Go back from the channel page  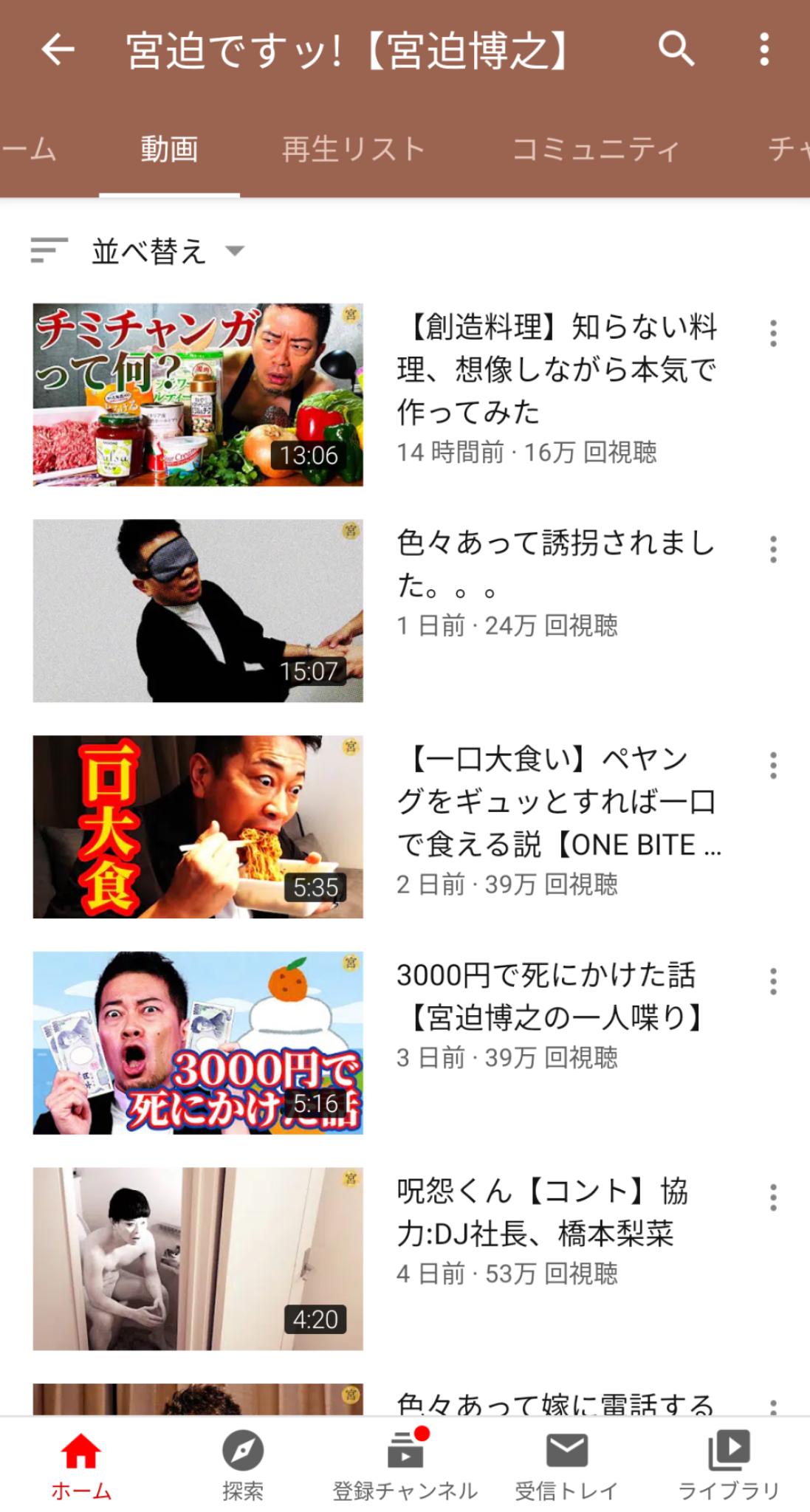pyautogui.click(x=58, y=50)
